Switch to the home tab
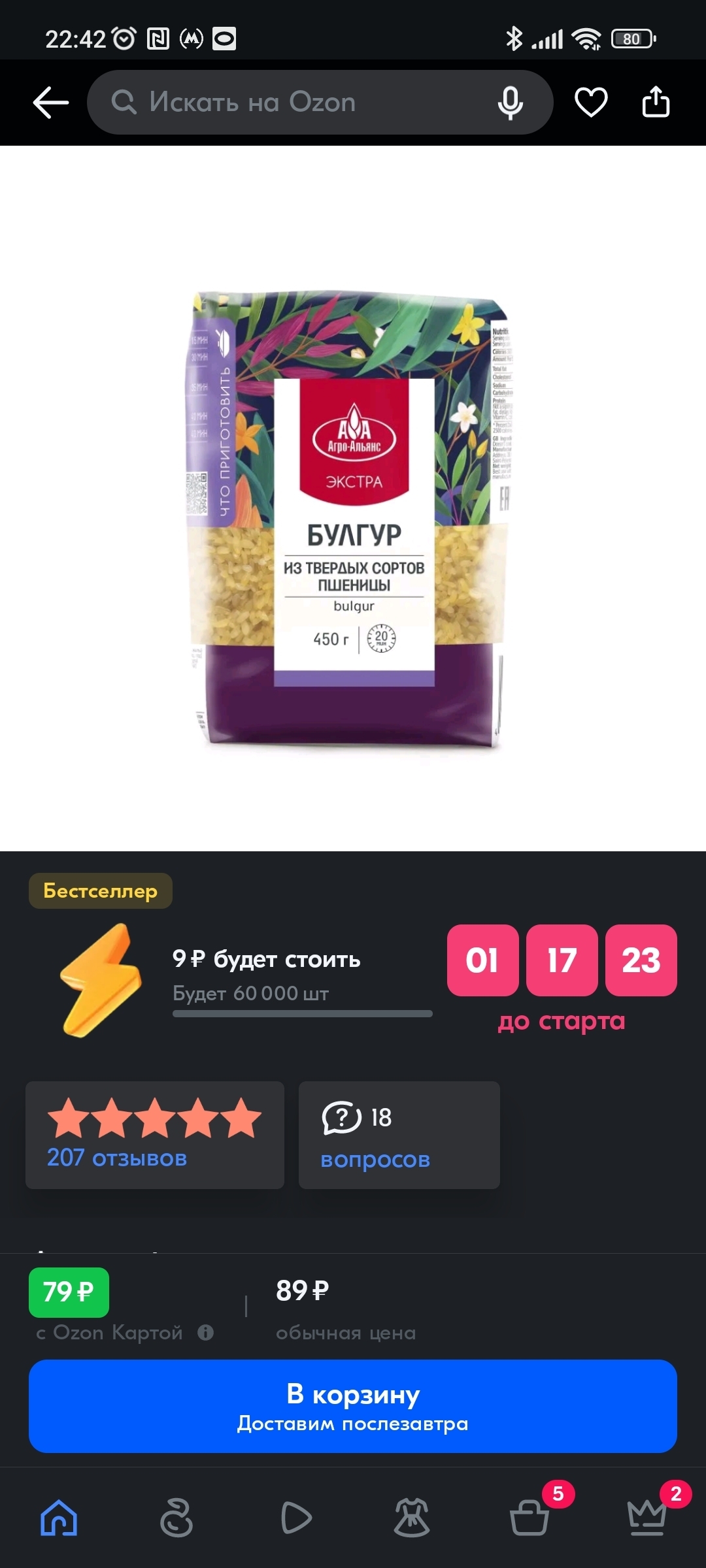 (x=59, y=1517)
